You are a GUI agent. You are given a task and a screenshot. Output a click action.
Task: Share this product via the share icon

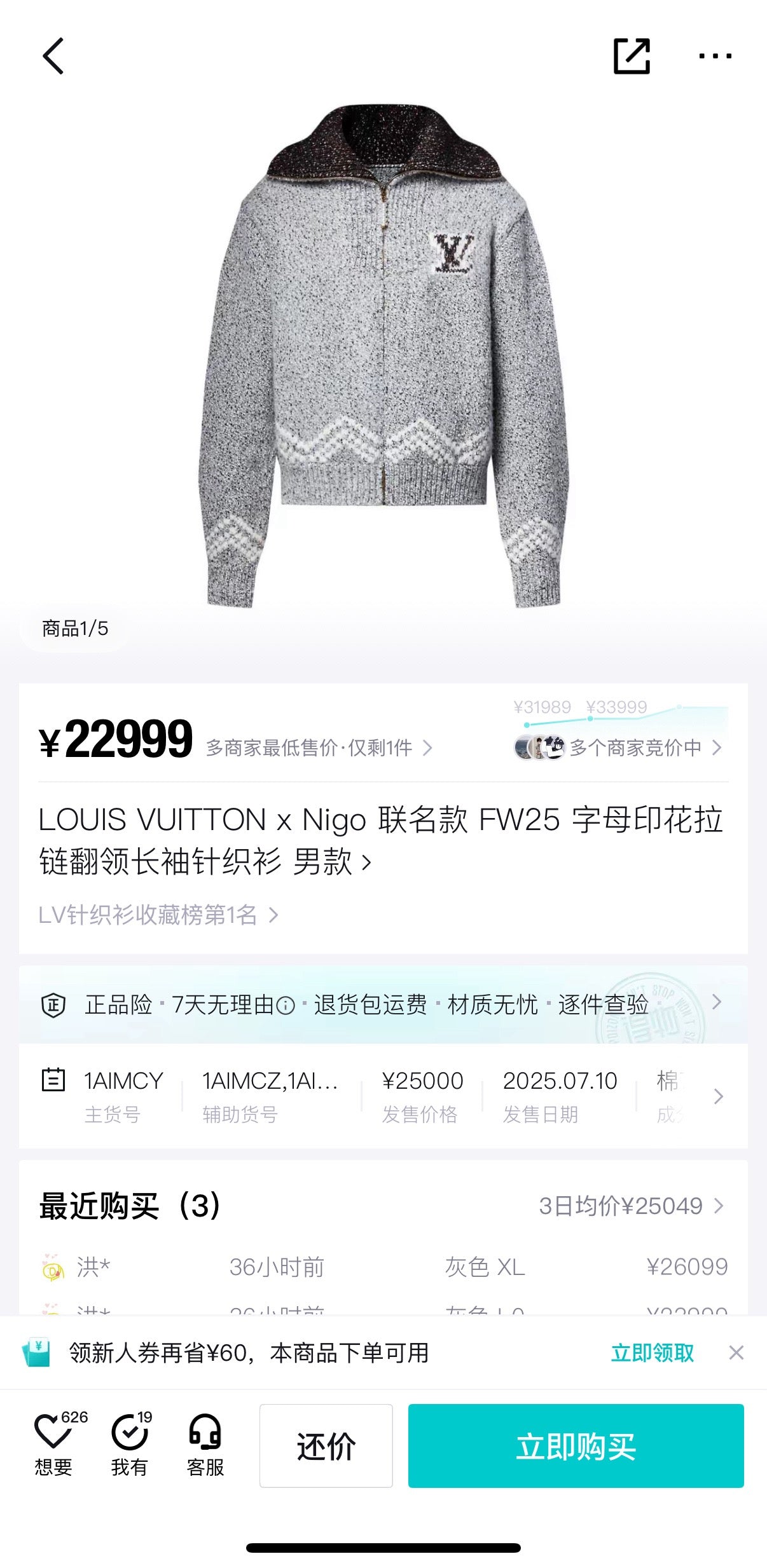(632, 56)
